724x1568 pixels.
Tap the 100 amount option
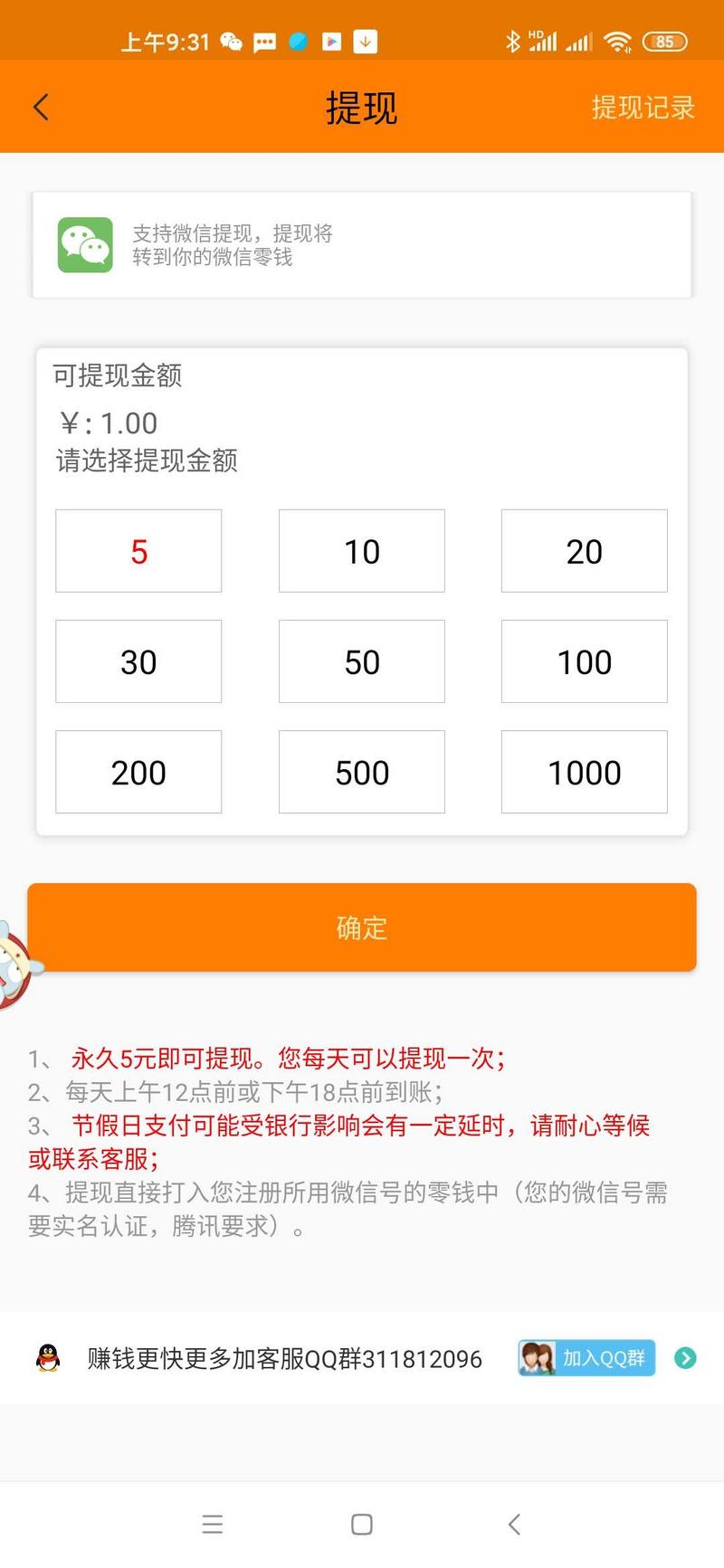pyautogui.click(x=585, y=661)
